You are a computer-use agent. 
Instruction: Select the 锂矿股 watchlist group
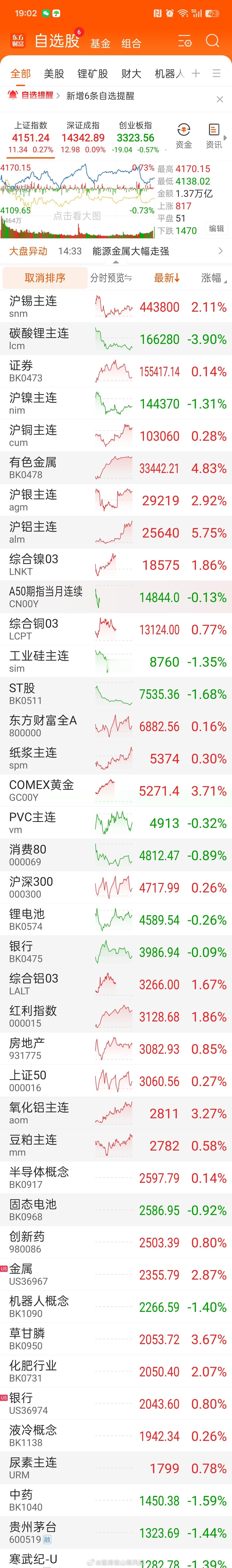(x=93, y=74)
